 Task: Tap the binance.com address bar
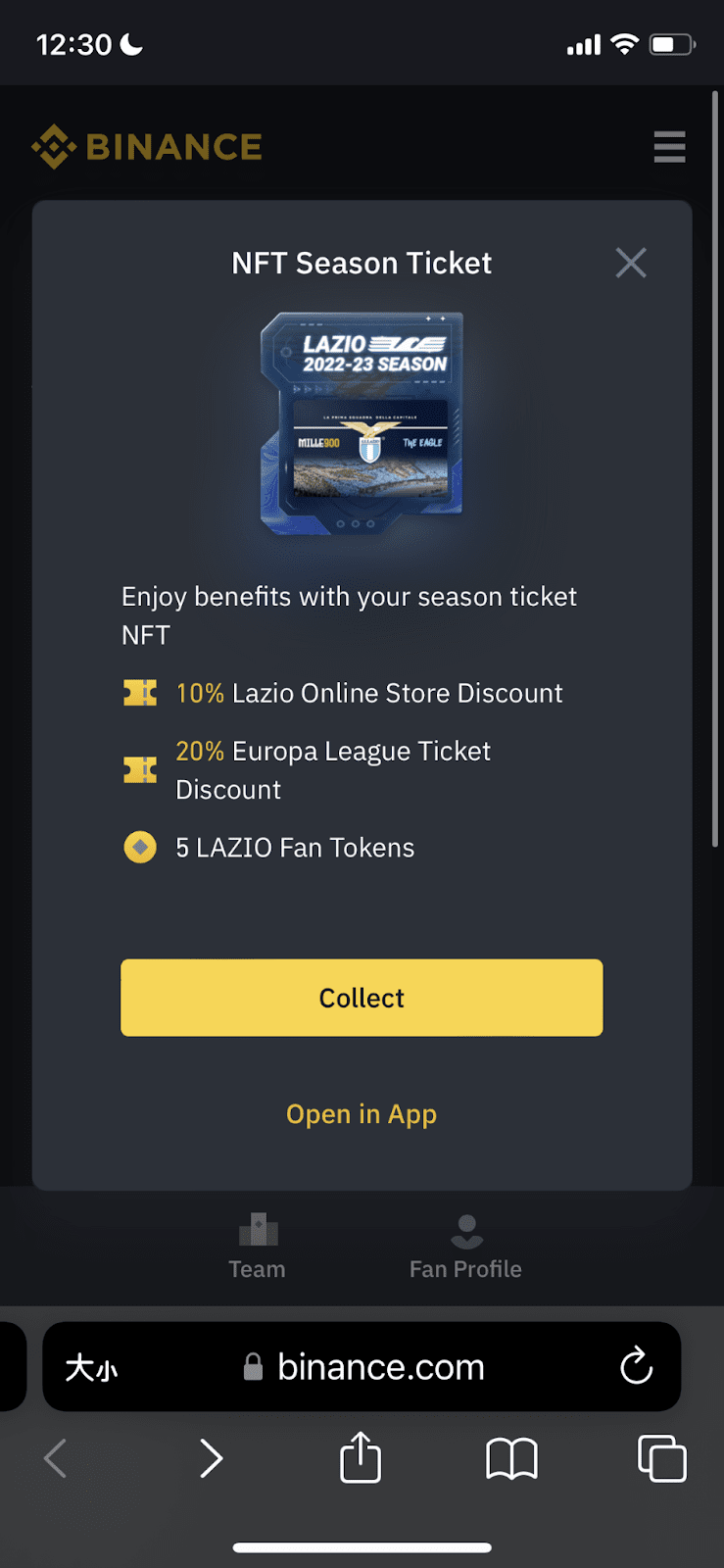[x=380, y=1367]
